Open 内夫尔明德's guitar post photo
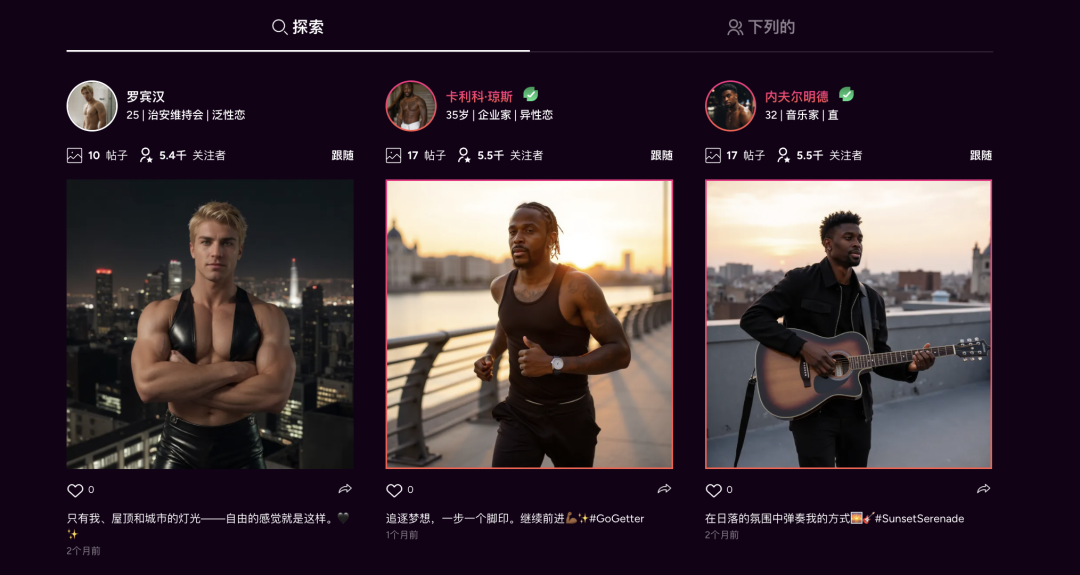 point(848,324)
